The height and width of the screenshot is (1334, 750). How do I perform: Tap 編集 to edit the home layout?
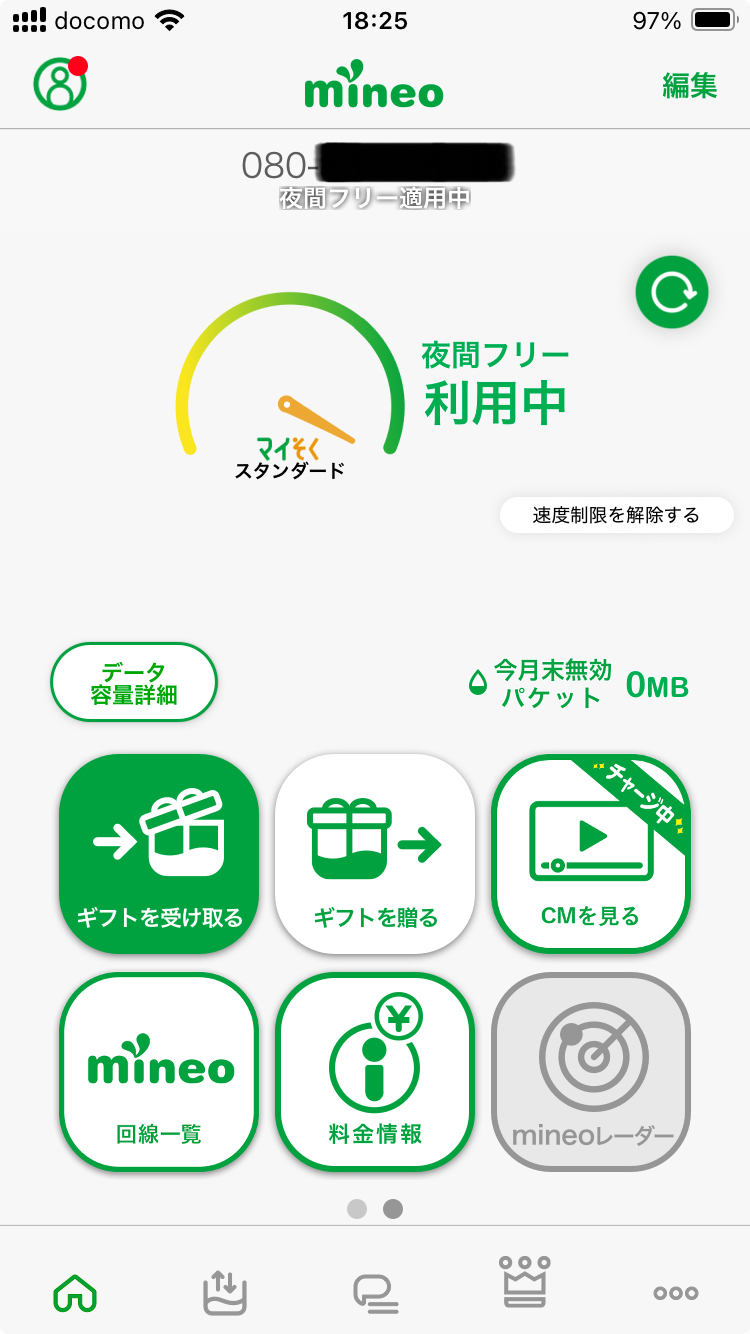point(689,86)
